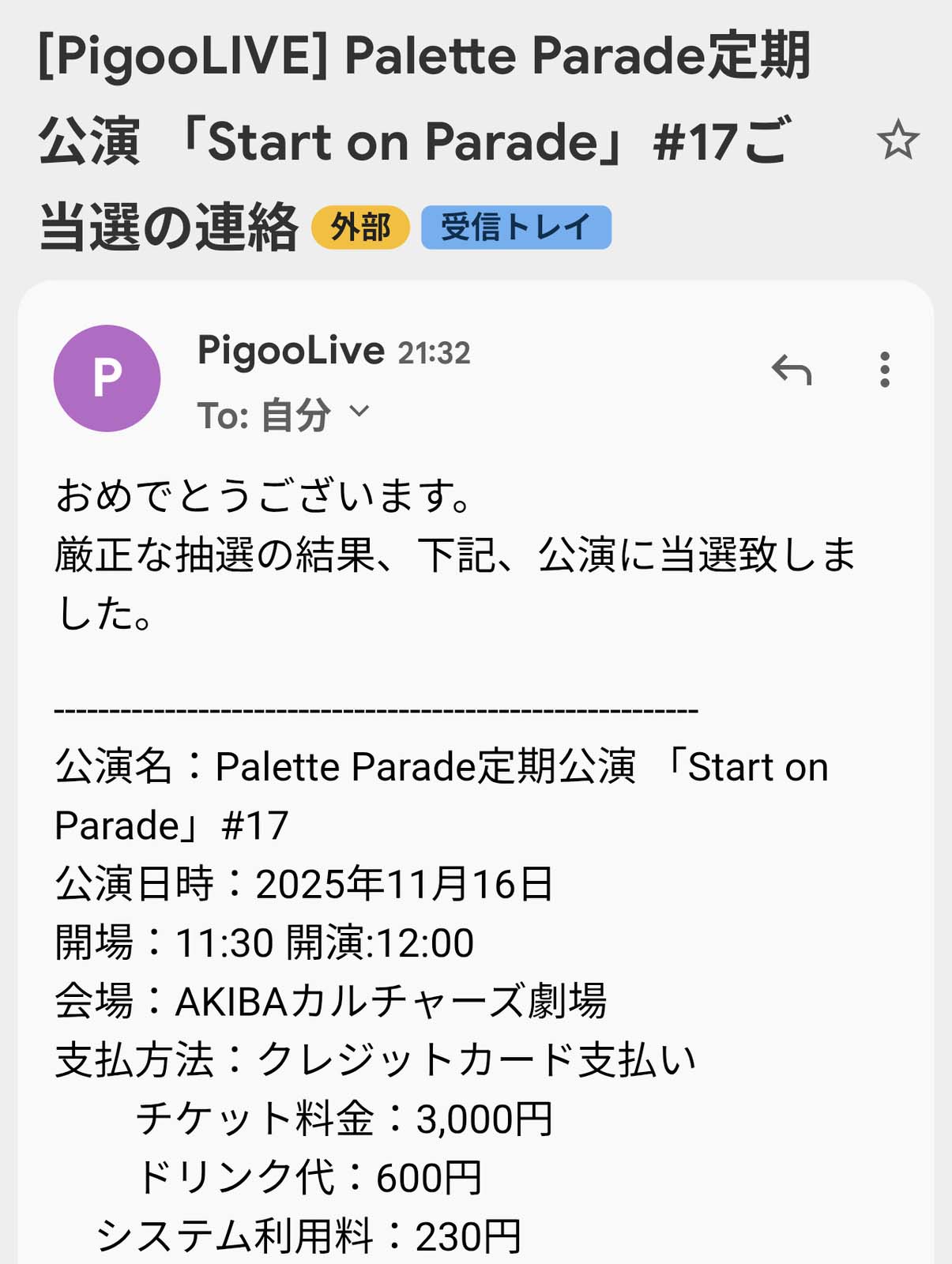Tap the 21:32 timestamp
The width and height of the screenshot is (952, 1264).
433,355
